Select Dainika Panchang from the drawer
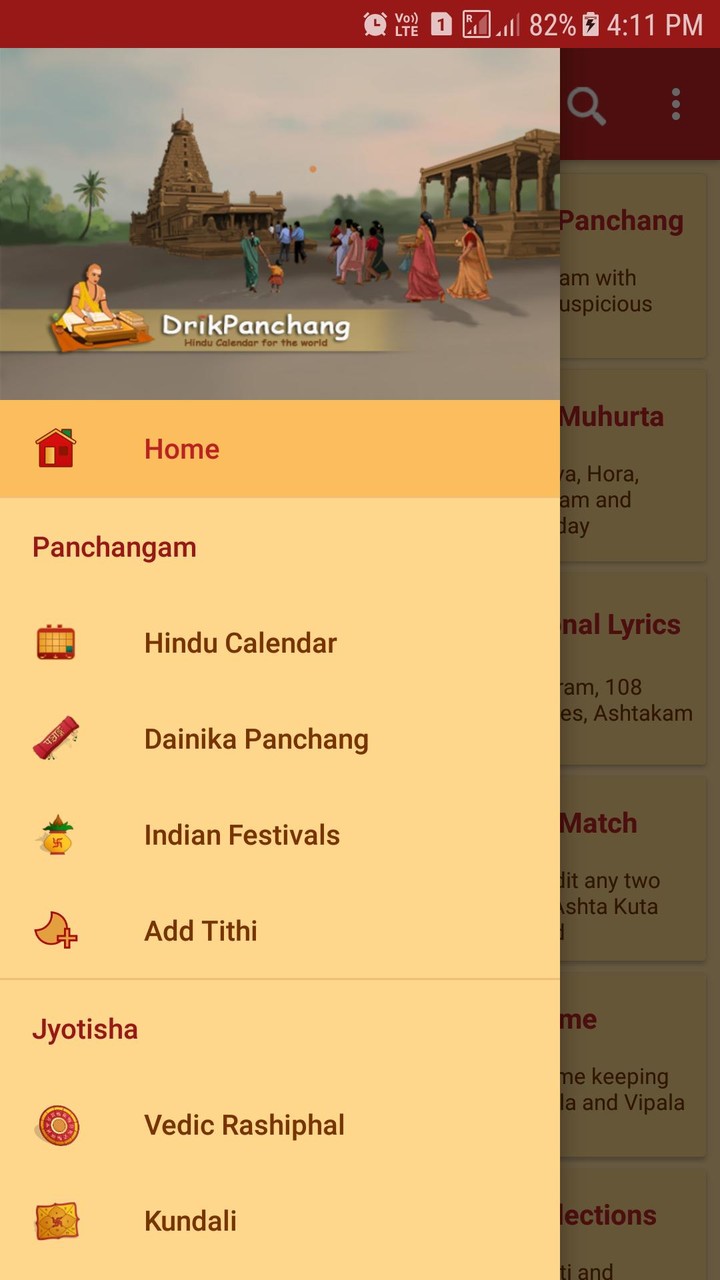The image size is (720, 1280). [255, 738]
